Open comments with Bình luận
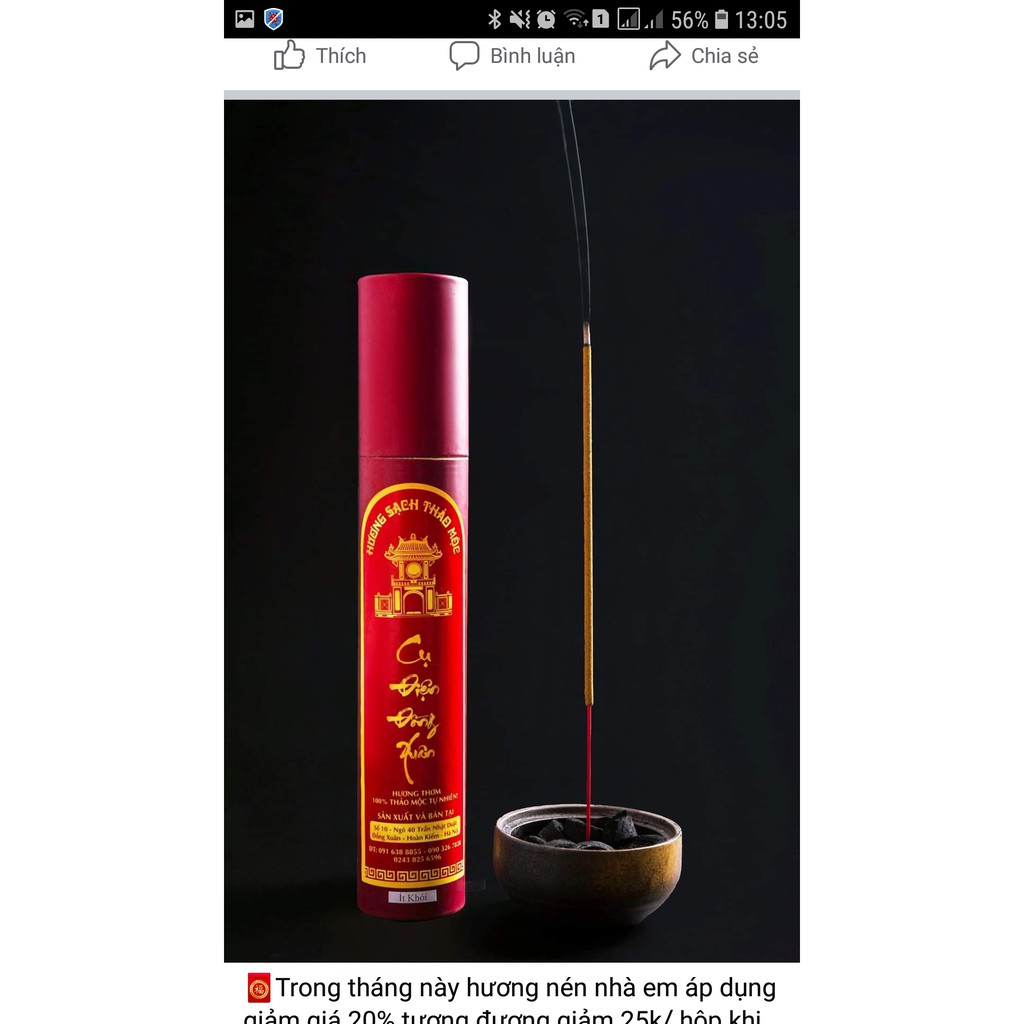Screen dimensions: 1024x1024 point(512,56)
